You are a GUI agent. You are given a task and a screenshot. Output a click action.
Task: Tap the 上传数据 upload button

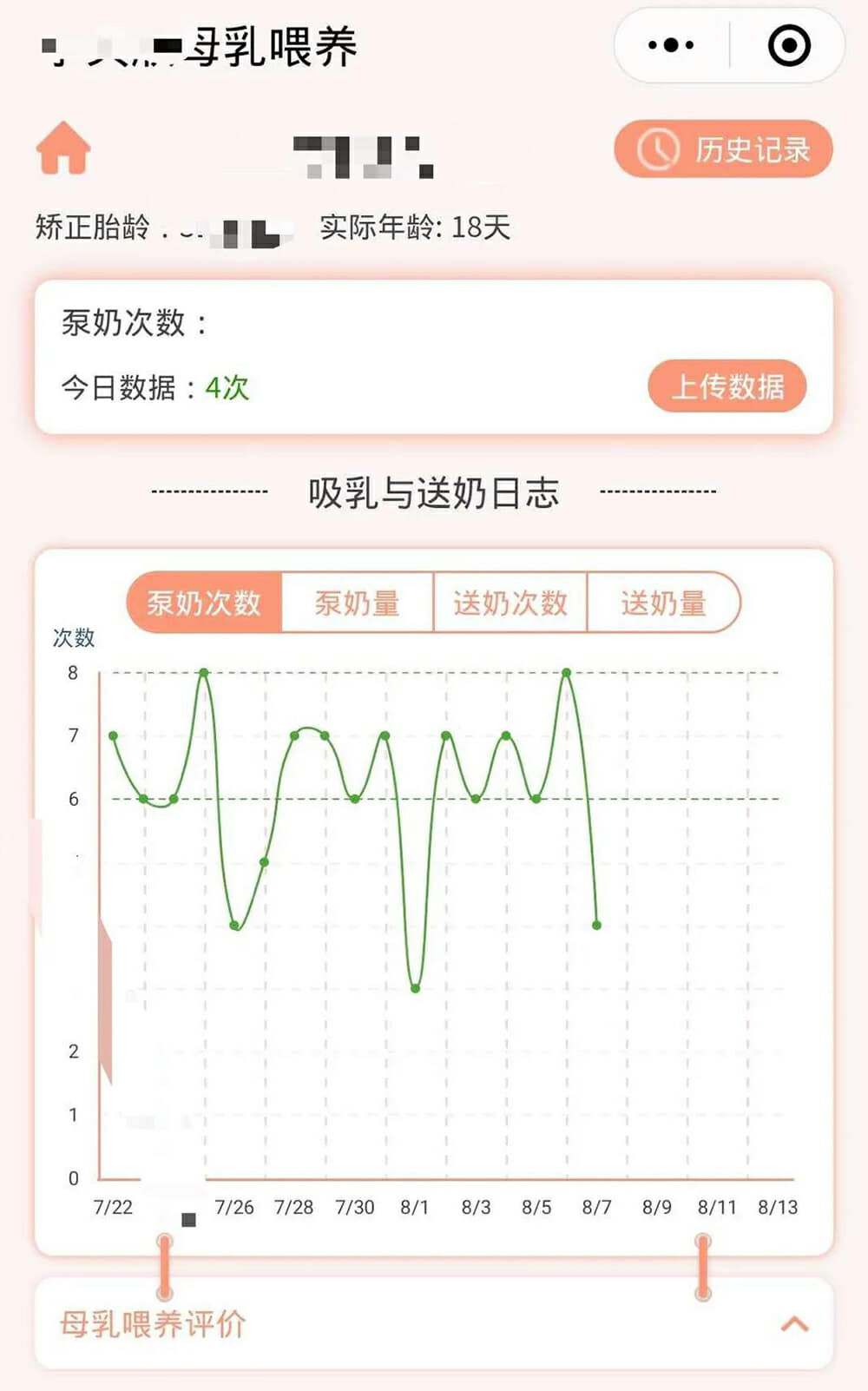[x=727, y=386]
